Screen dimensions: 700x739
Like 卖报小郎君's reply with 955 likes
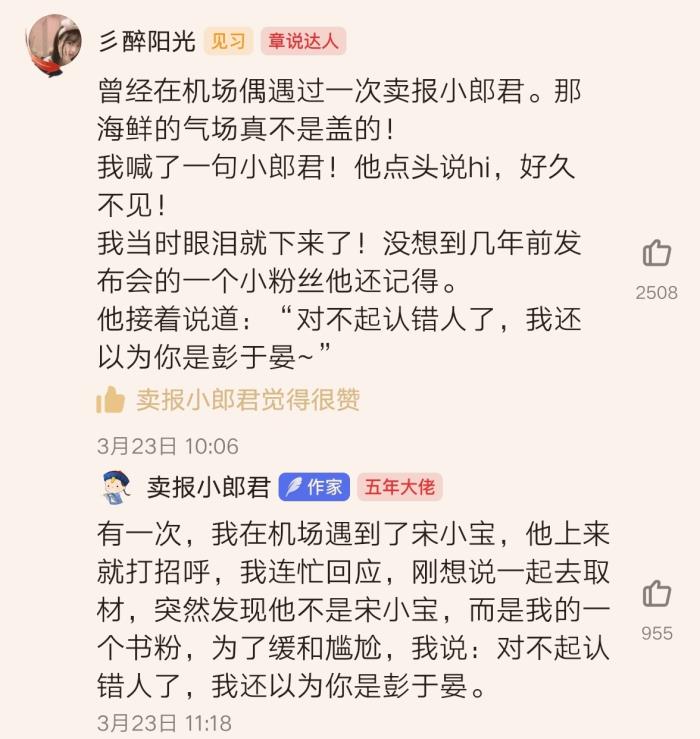point(656,594)
